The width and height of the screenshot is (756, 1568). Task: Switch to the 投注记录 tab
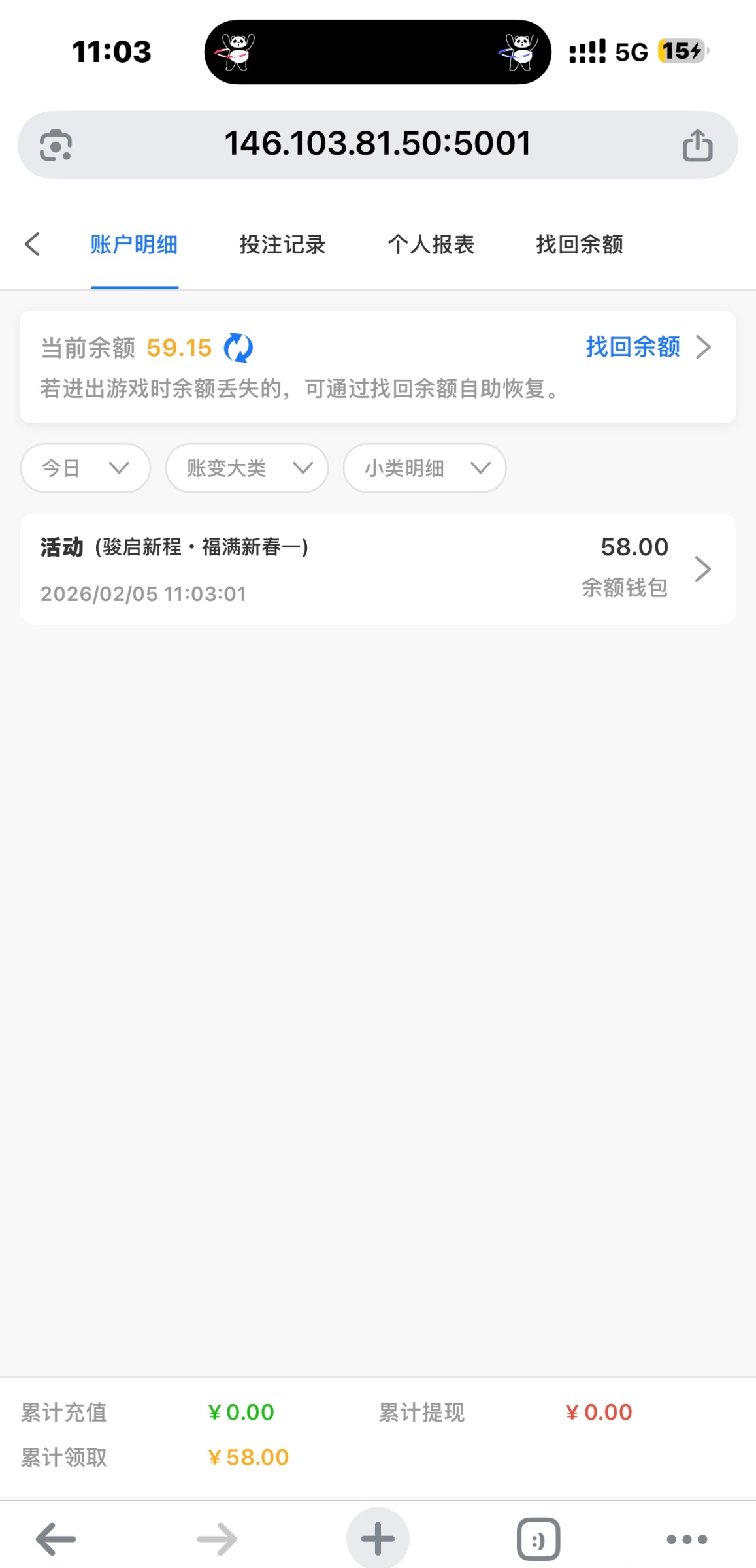point(282,244)
